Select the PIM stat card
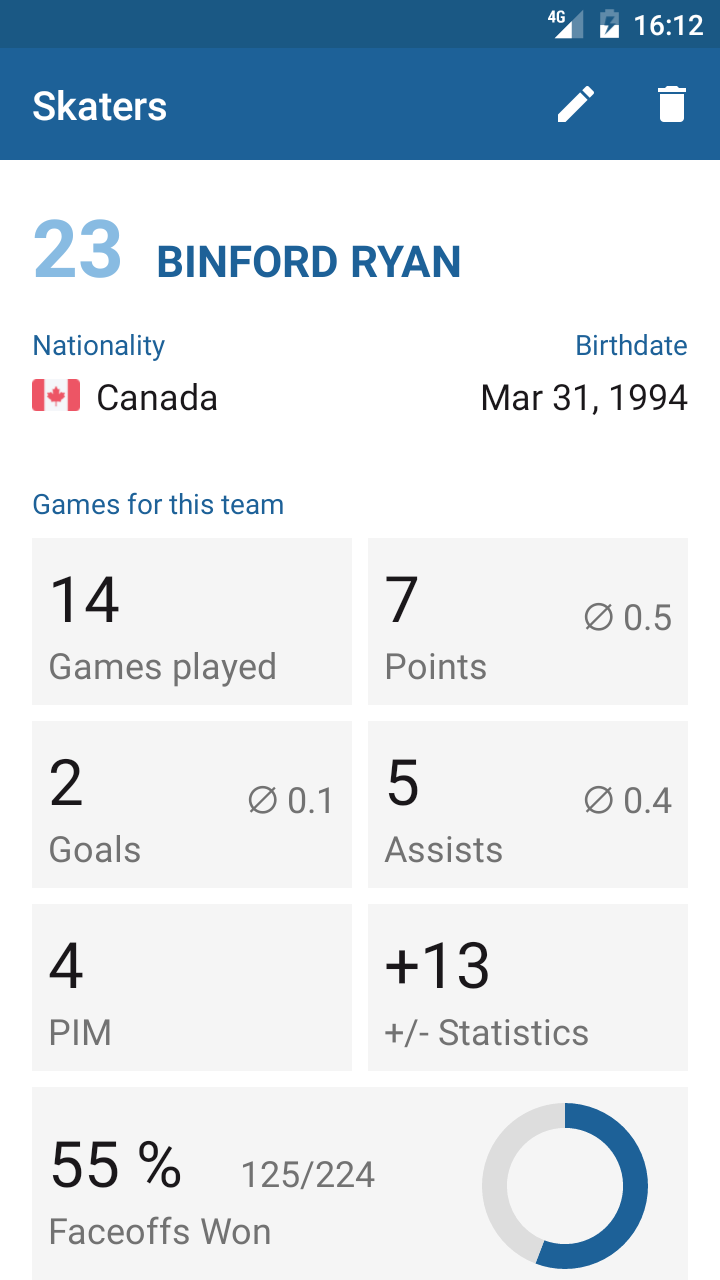720x1280 pixels. pyautogui.click(x=192, y=987)
